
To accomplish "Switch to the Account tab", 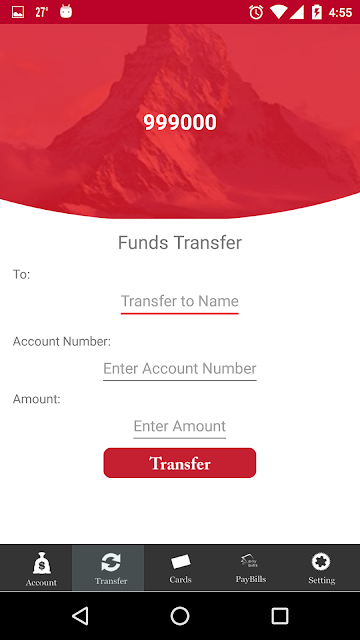I will (x=41, y=568).
